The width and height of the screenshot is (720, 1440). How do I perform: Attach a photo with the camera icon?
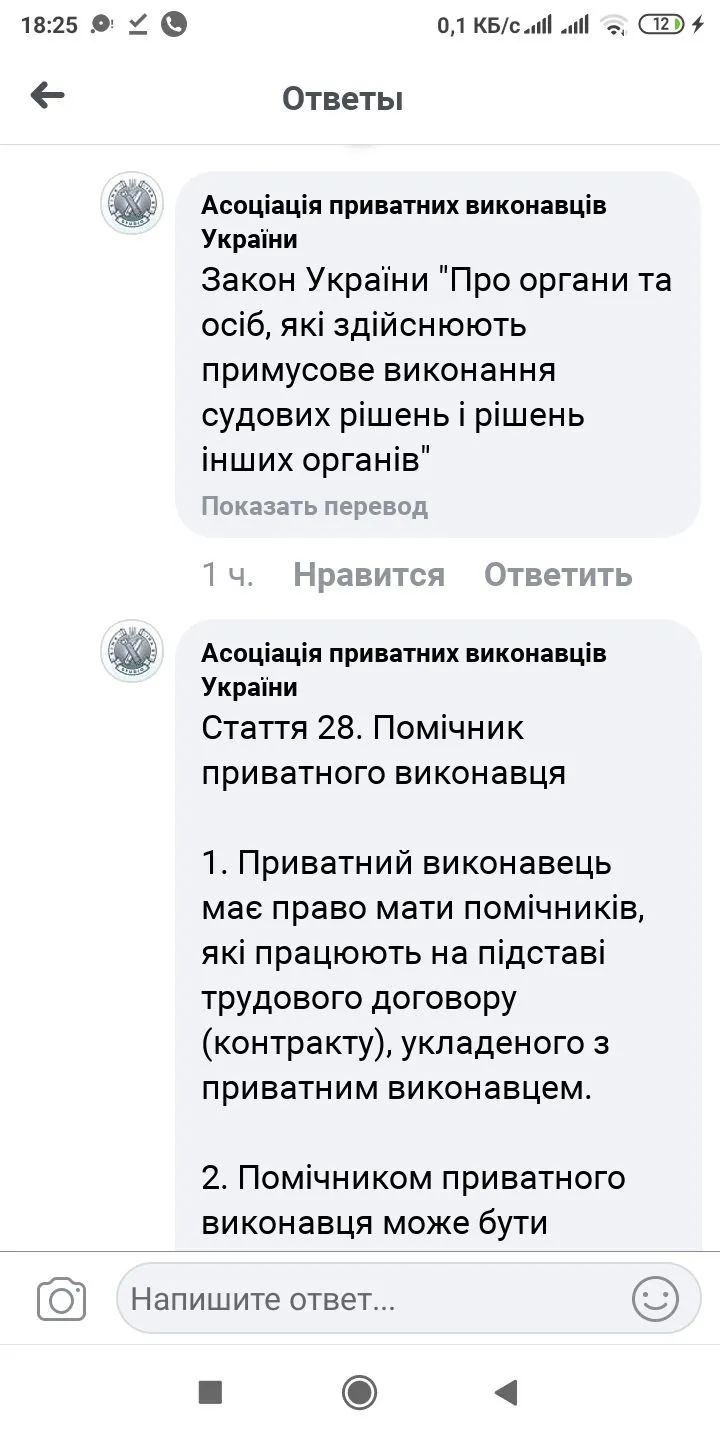pyautogui.click(x=61, y=1300)
